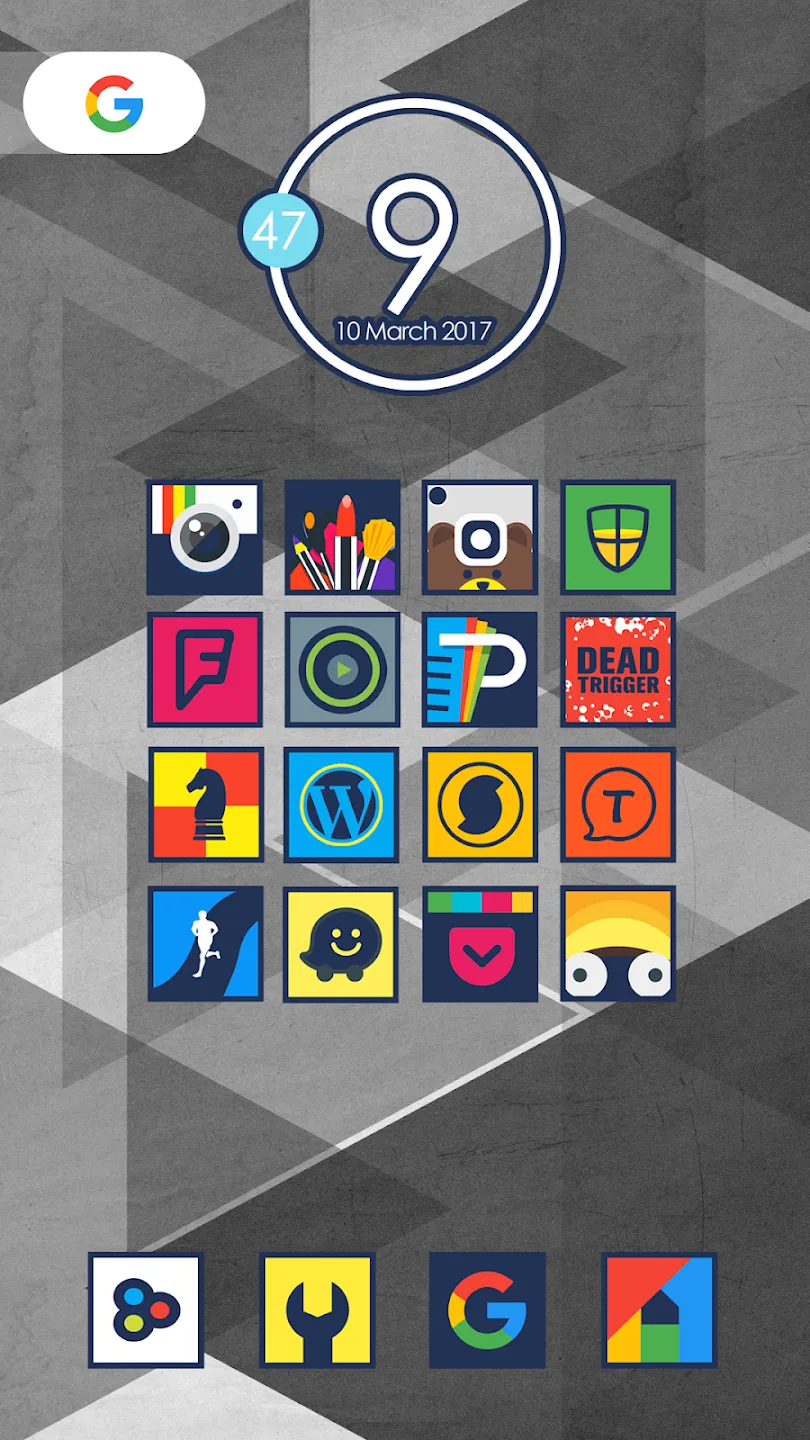Viewport: 810px width, 1440px height.
Task: Open the office app with P logo
Action: (x=480, y=669)
